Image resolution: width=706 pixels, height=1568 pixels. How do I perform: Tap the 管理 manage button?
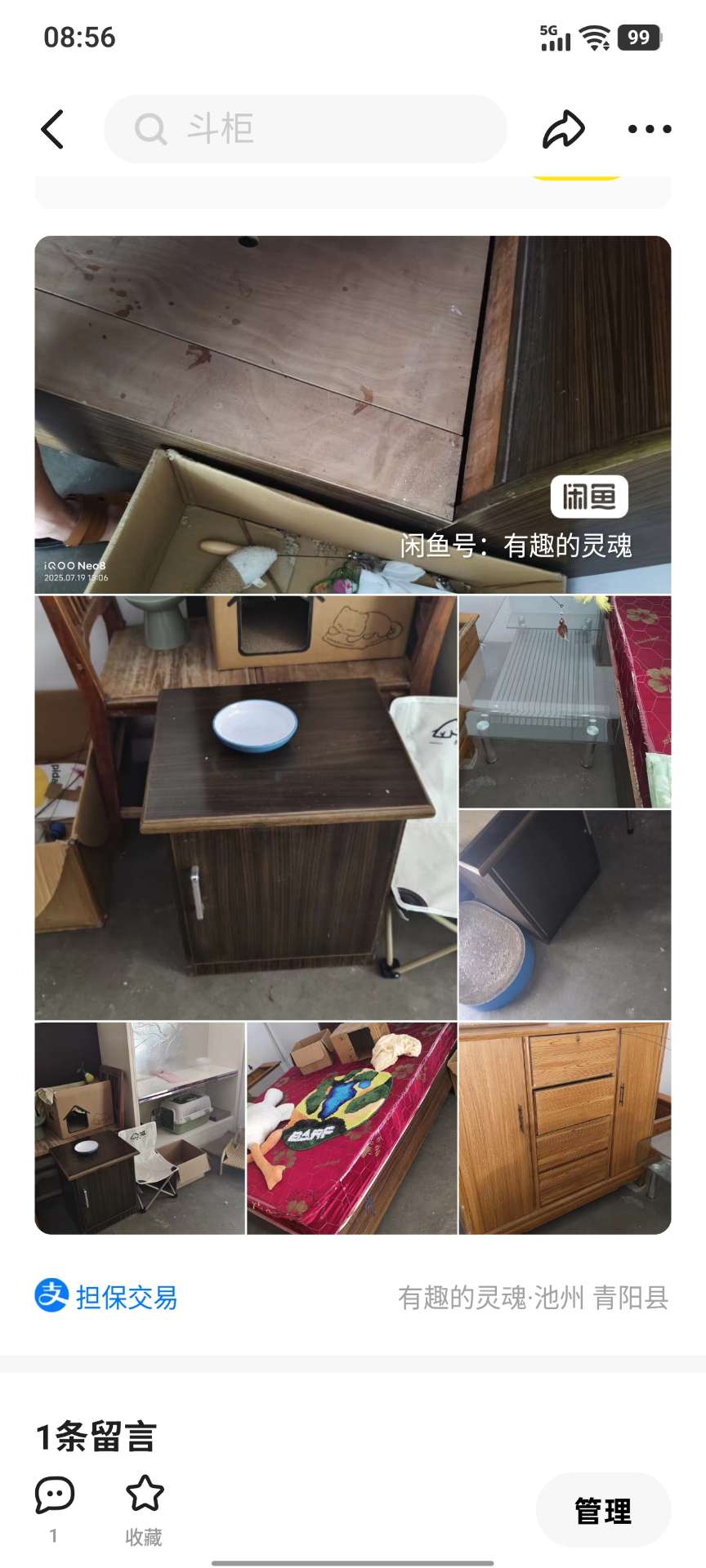(x=603, y=1511)
